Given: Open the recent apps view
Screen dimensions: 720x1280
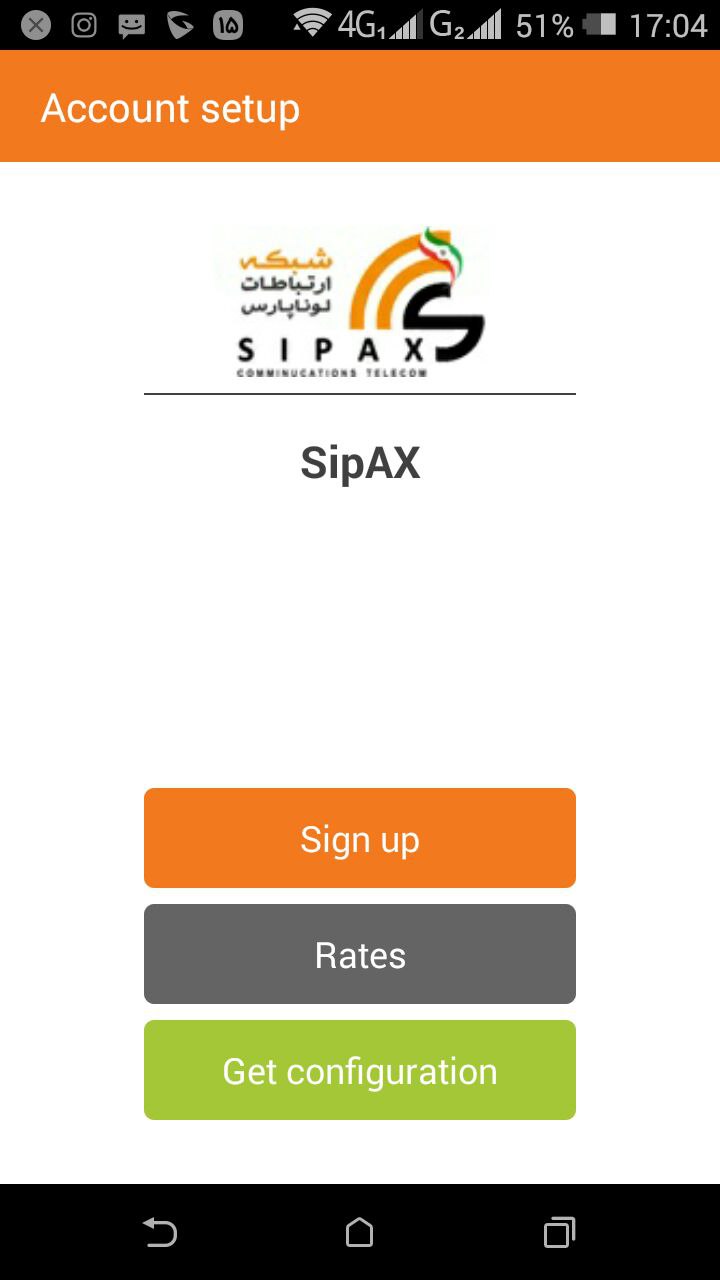Looking at the screenshot, I should (559, 1232).
